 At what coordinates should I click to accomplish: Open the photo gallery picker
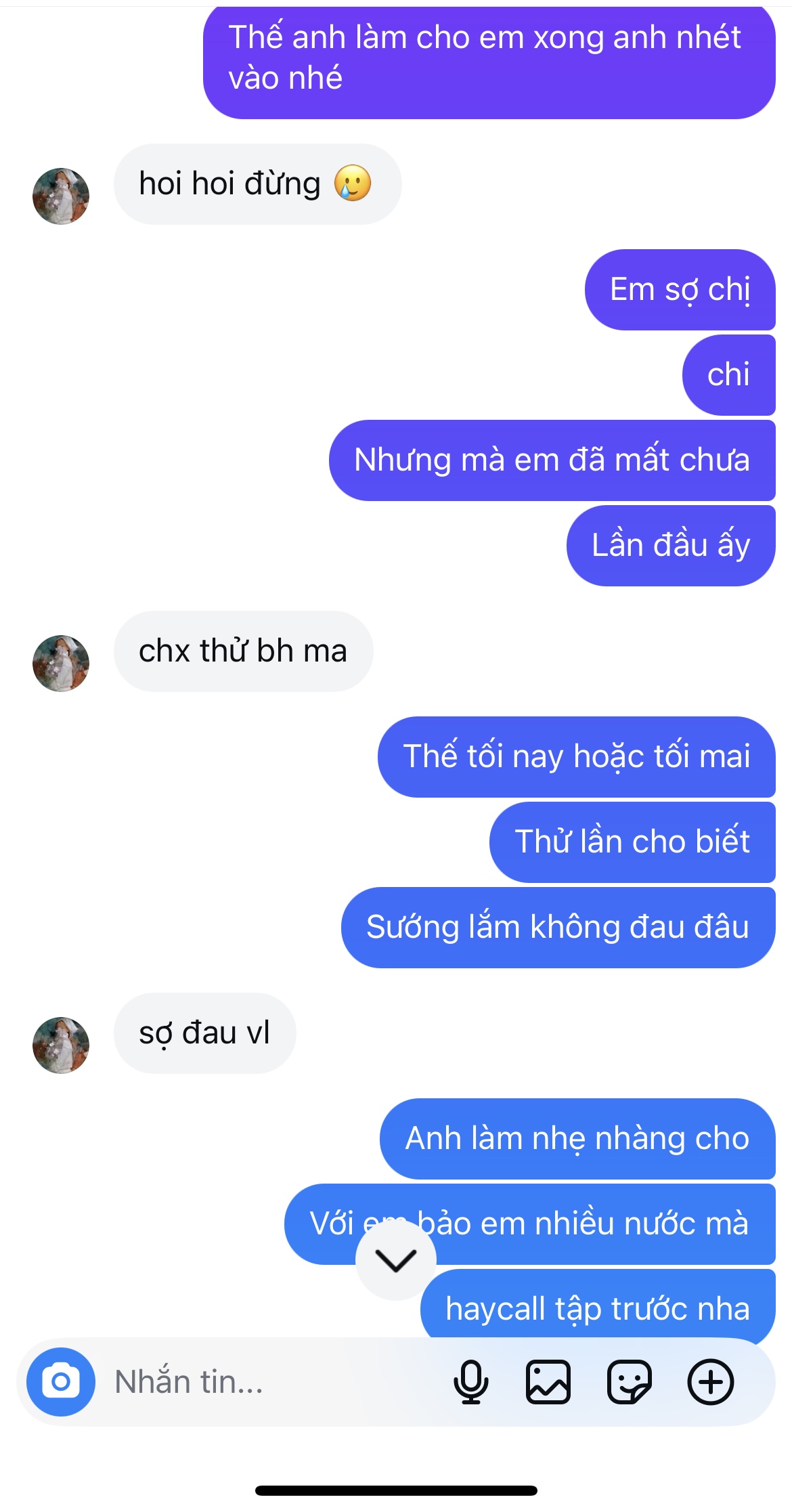click(548, 1381)
